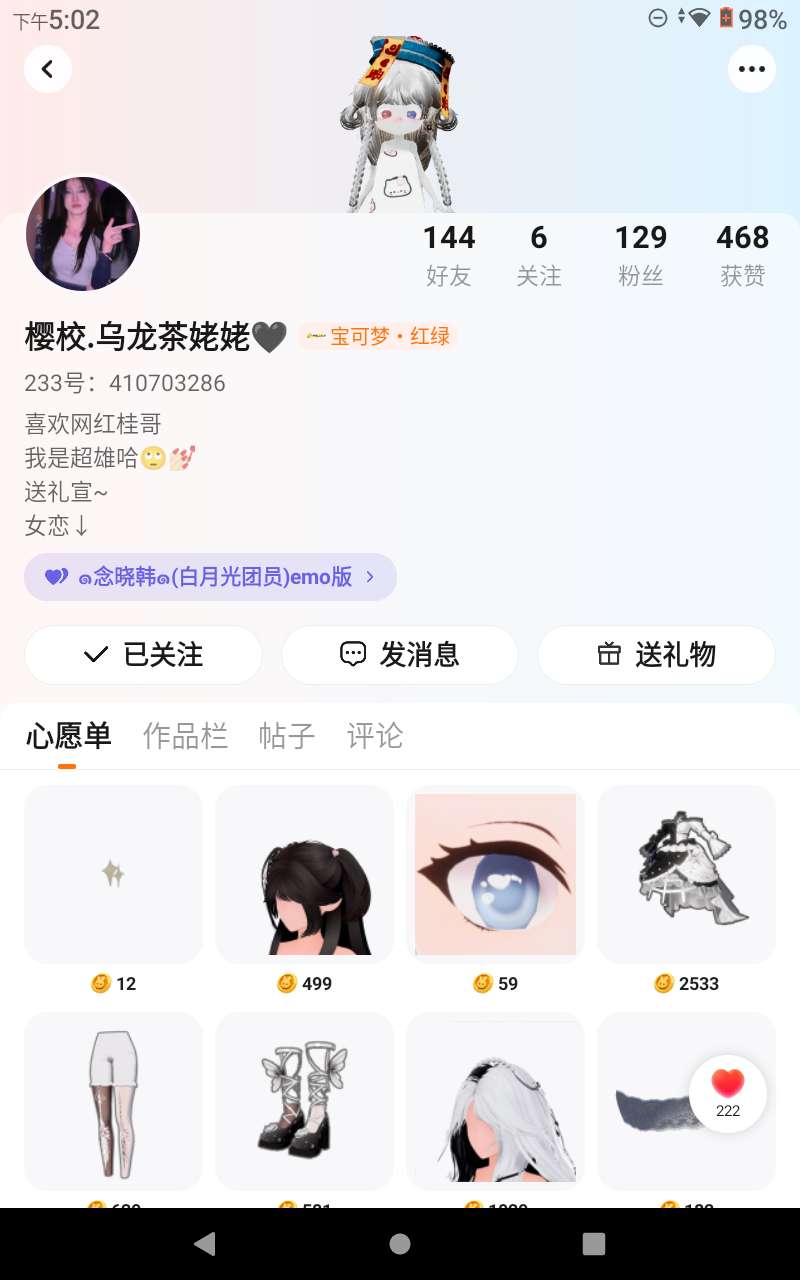Viewport: 800px width, 1280px height.
Task: Send a message via 发消息
Action: tap(399, 655)
